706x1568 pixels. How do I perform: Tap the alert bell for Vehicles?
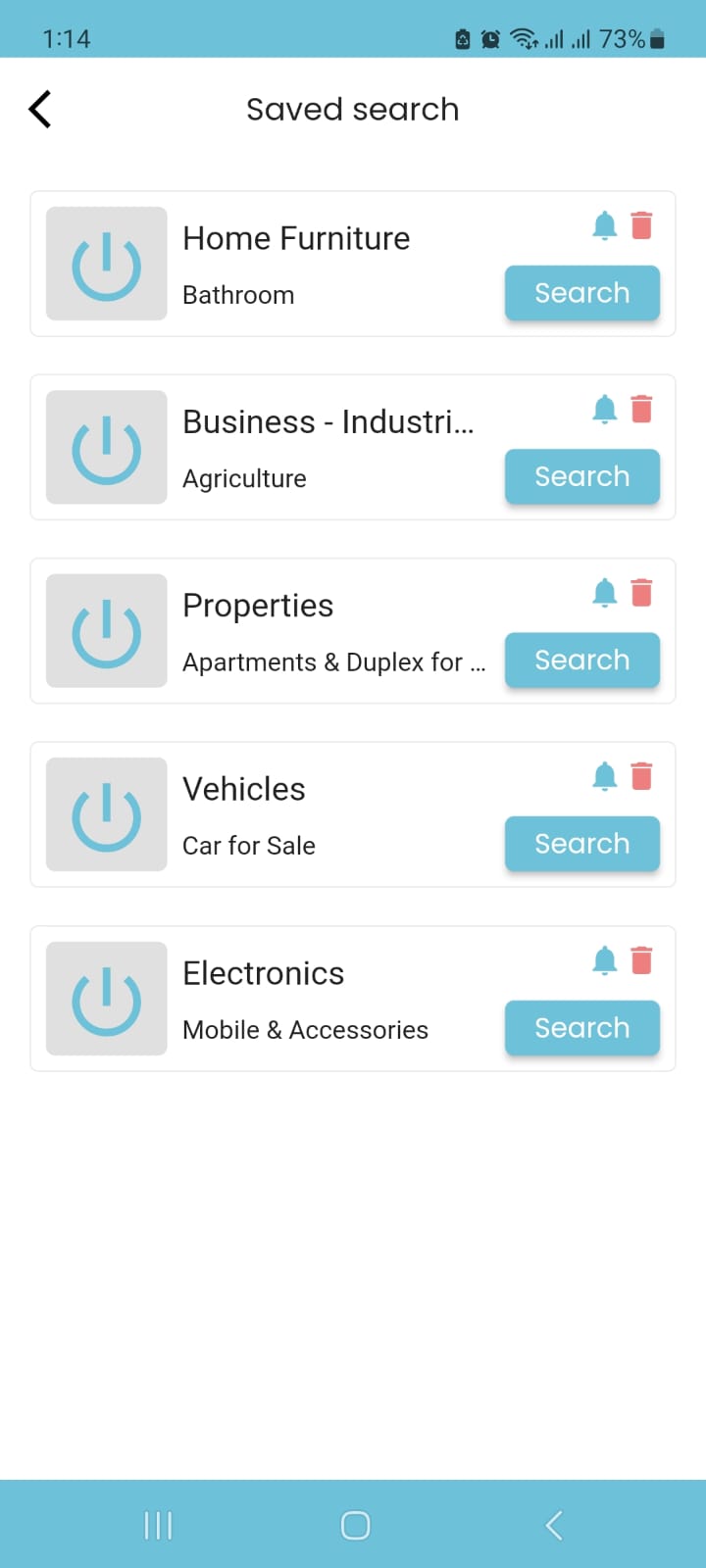pos(605,776)
